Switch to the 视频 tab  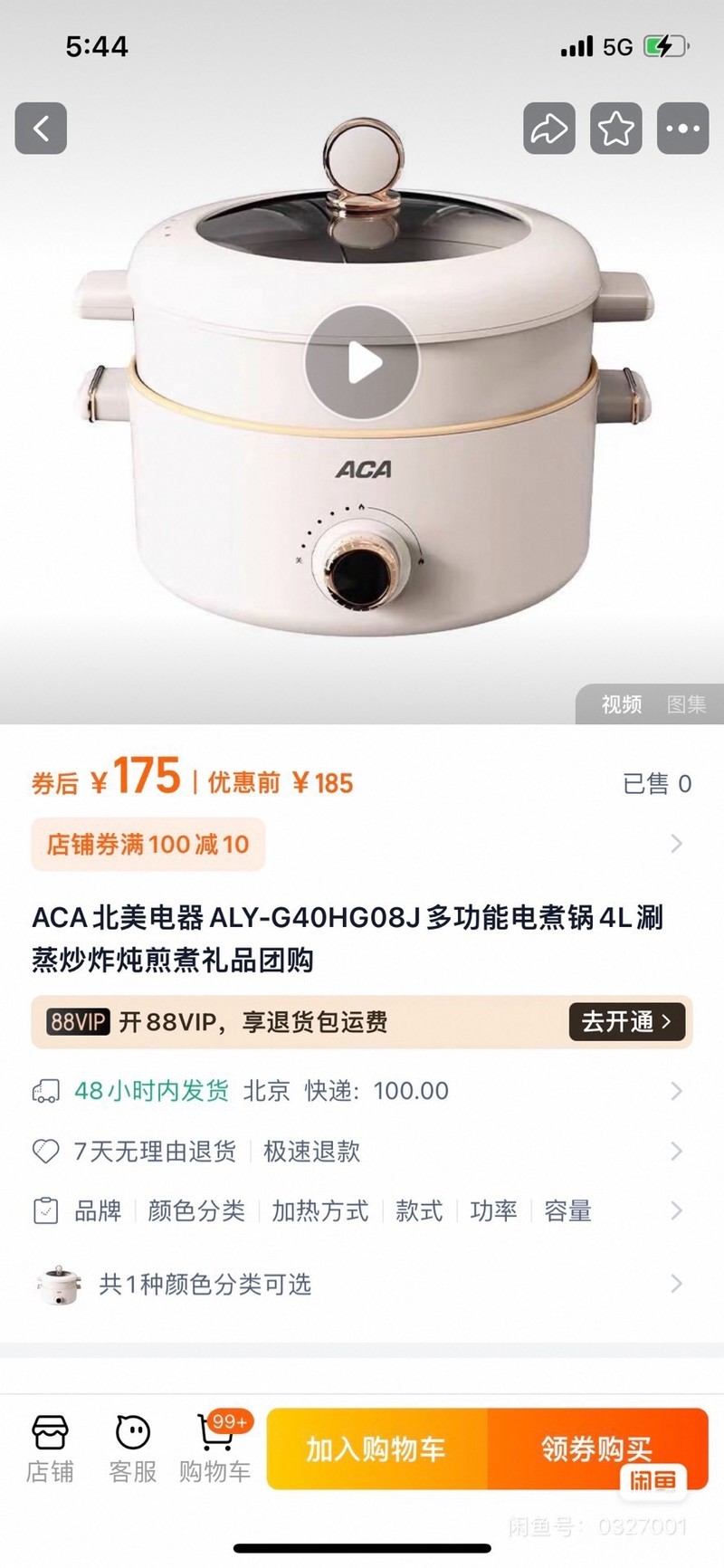pyautogui.click(x=622, y=704)
